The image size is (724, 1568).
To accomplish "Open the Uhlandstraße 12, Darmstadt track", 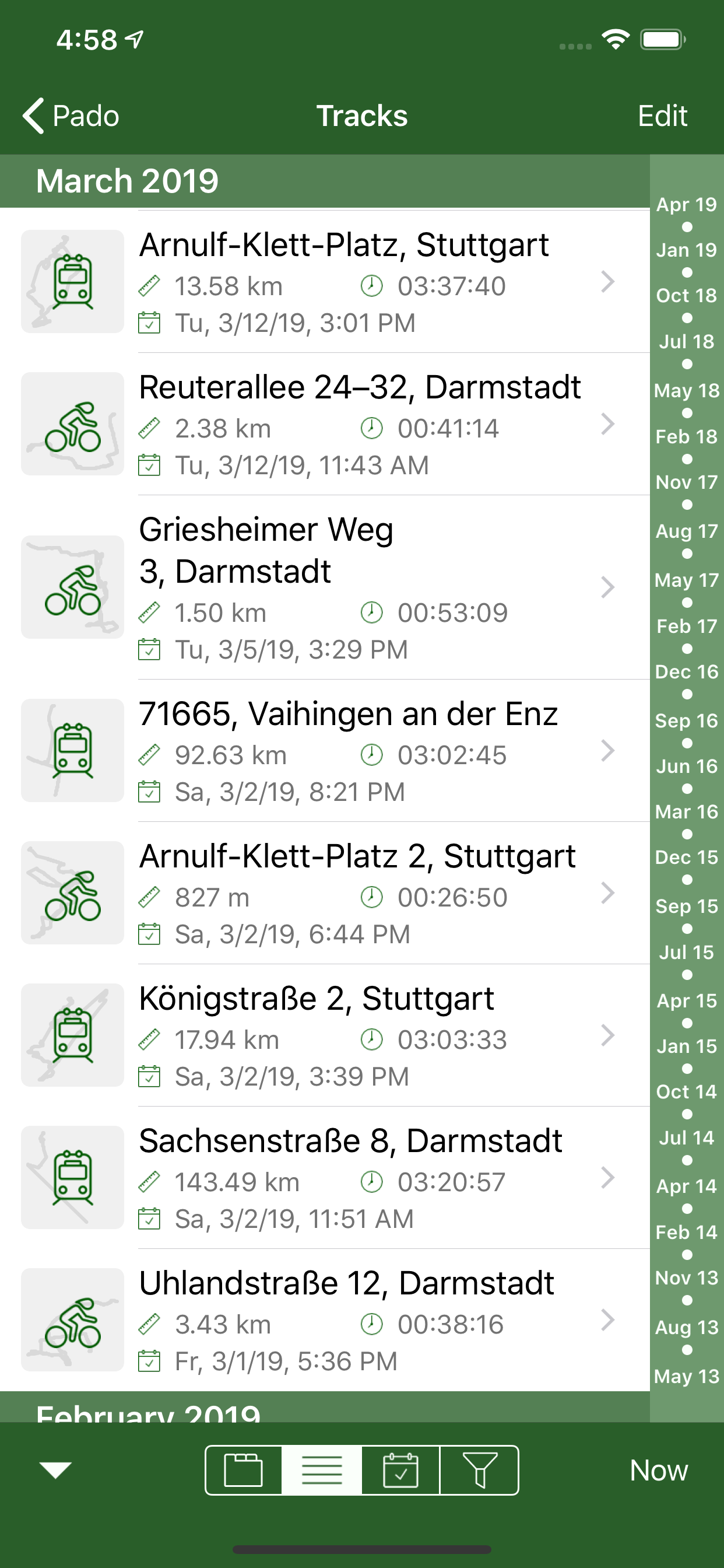I will tap(365, 1320).
